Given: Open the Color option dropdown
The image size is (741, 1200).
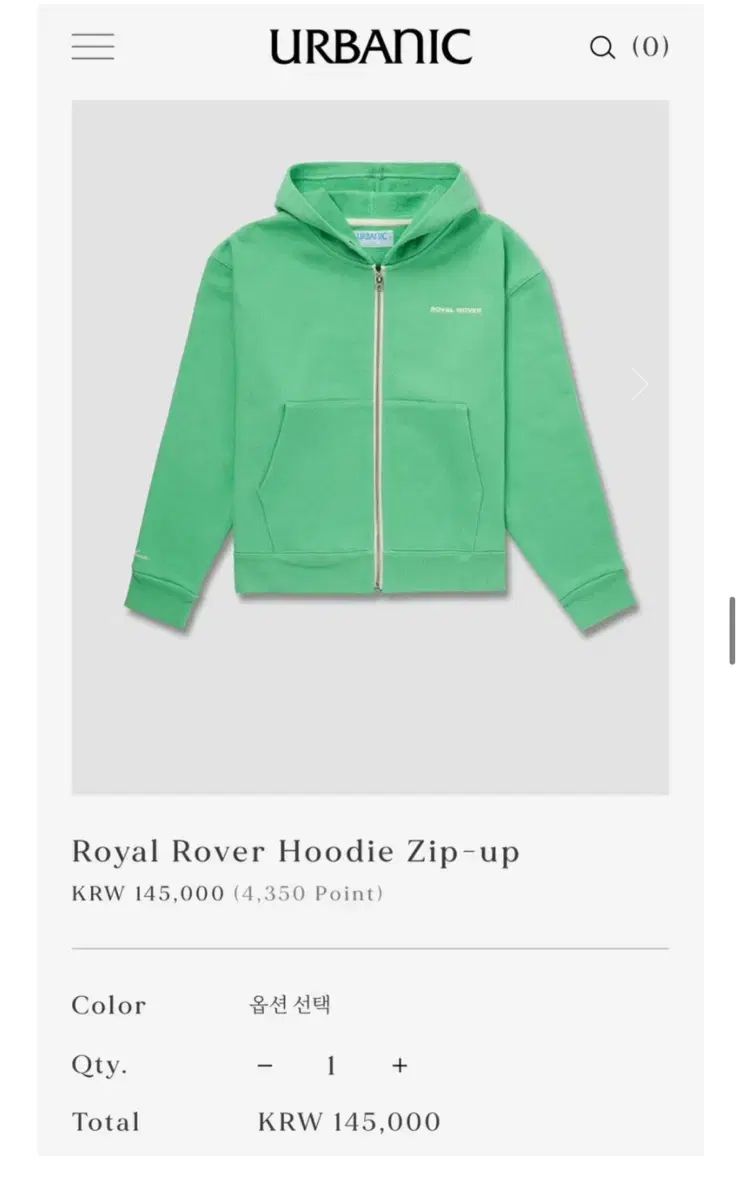Looking at the screenshot, I should point(290,1005).
